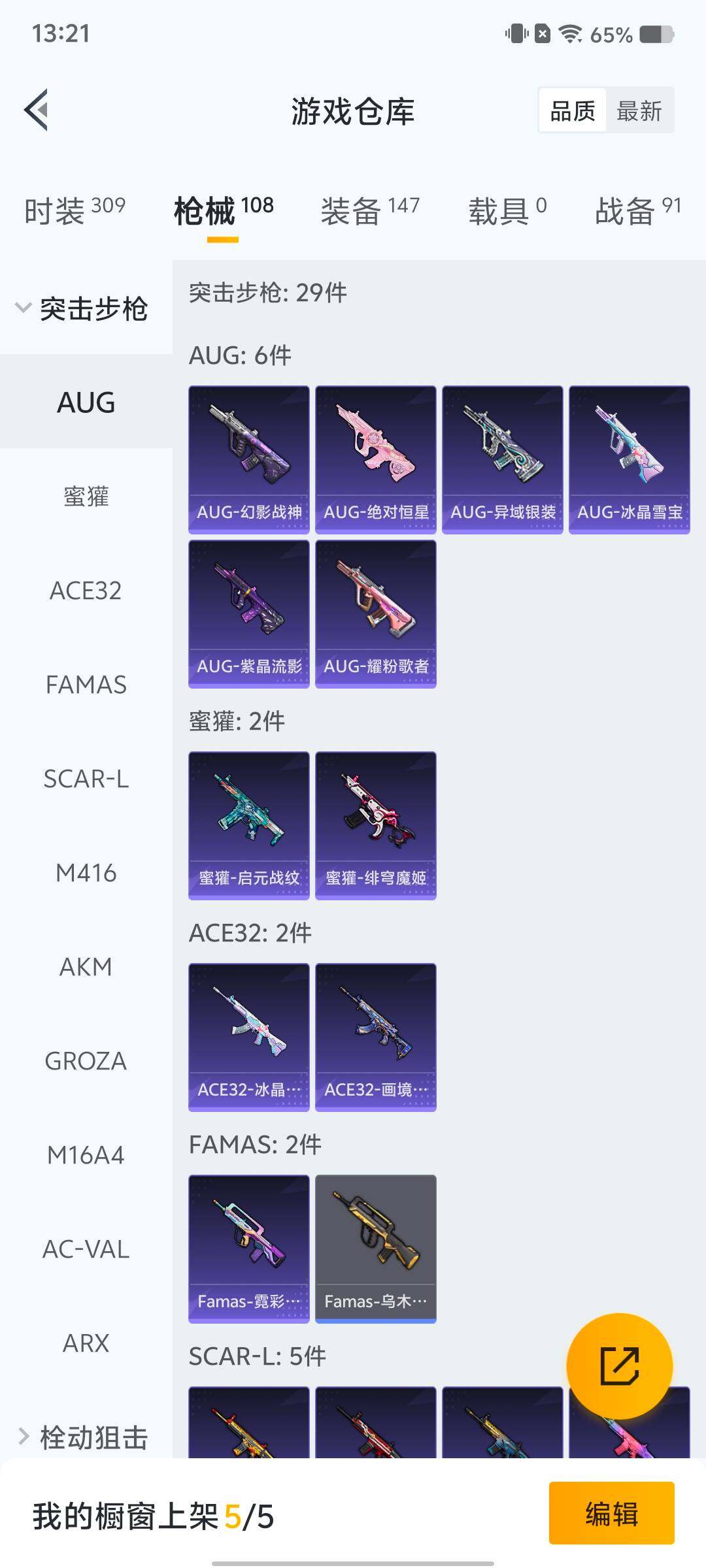Viewport: 706px width, 1568px height.
Task: Select AKM in the weapon list
Action: [86, 967]
